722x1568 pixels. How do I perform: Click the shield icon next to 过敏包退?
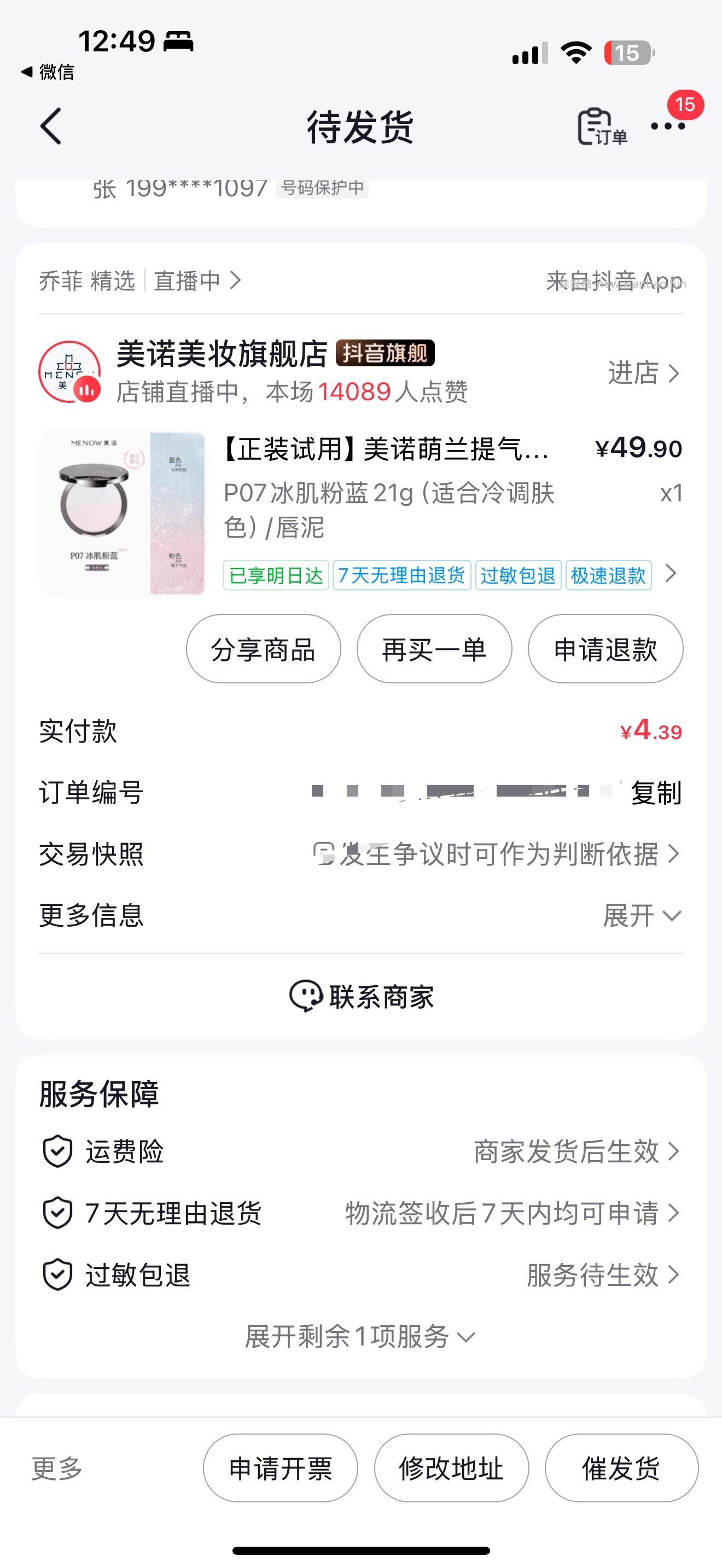tap(57, 1274)
